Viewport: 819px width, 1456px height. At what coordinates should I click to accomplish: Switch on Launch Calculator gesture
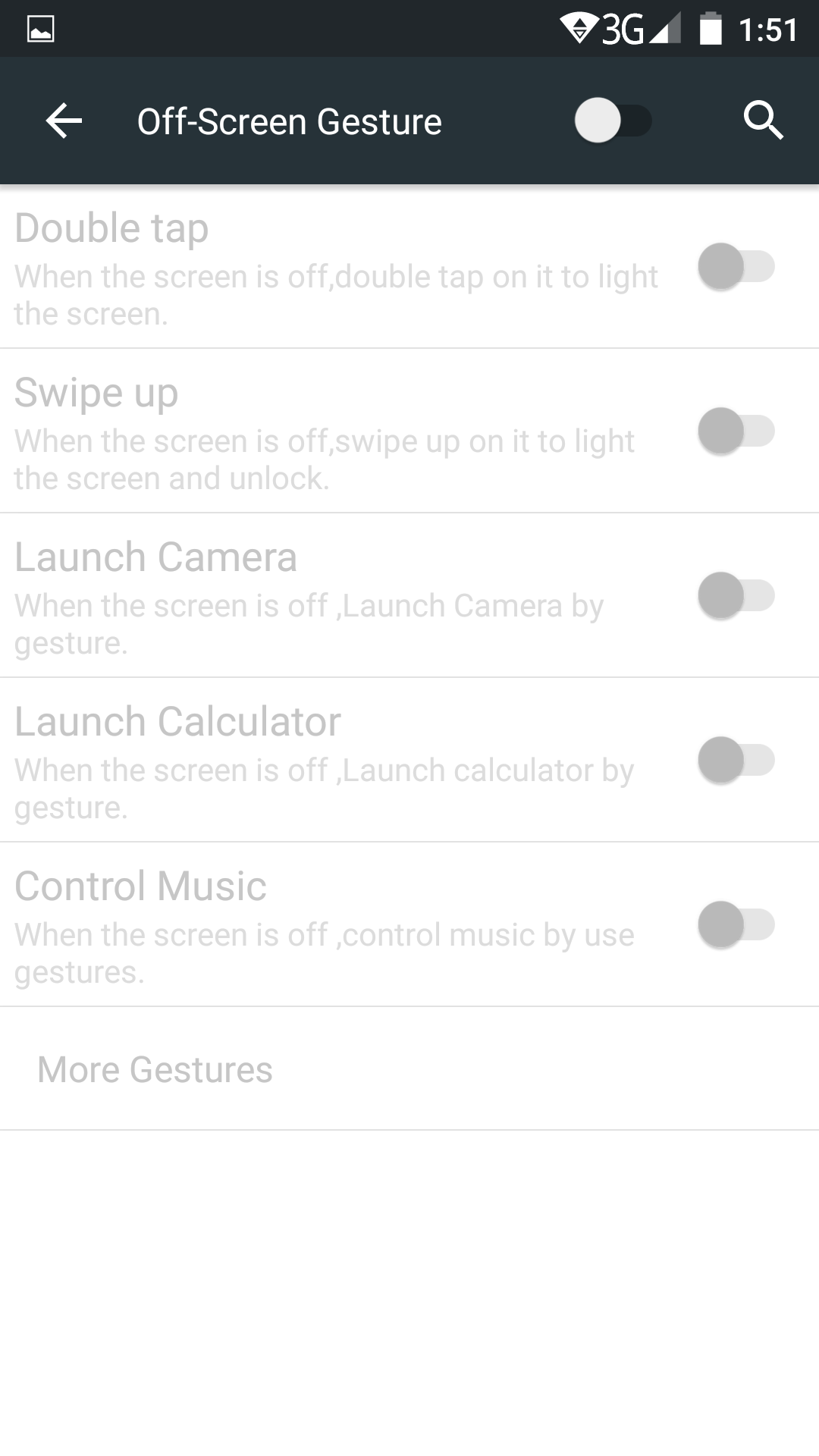pos(736,761)
